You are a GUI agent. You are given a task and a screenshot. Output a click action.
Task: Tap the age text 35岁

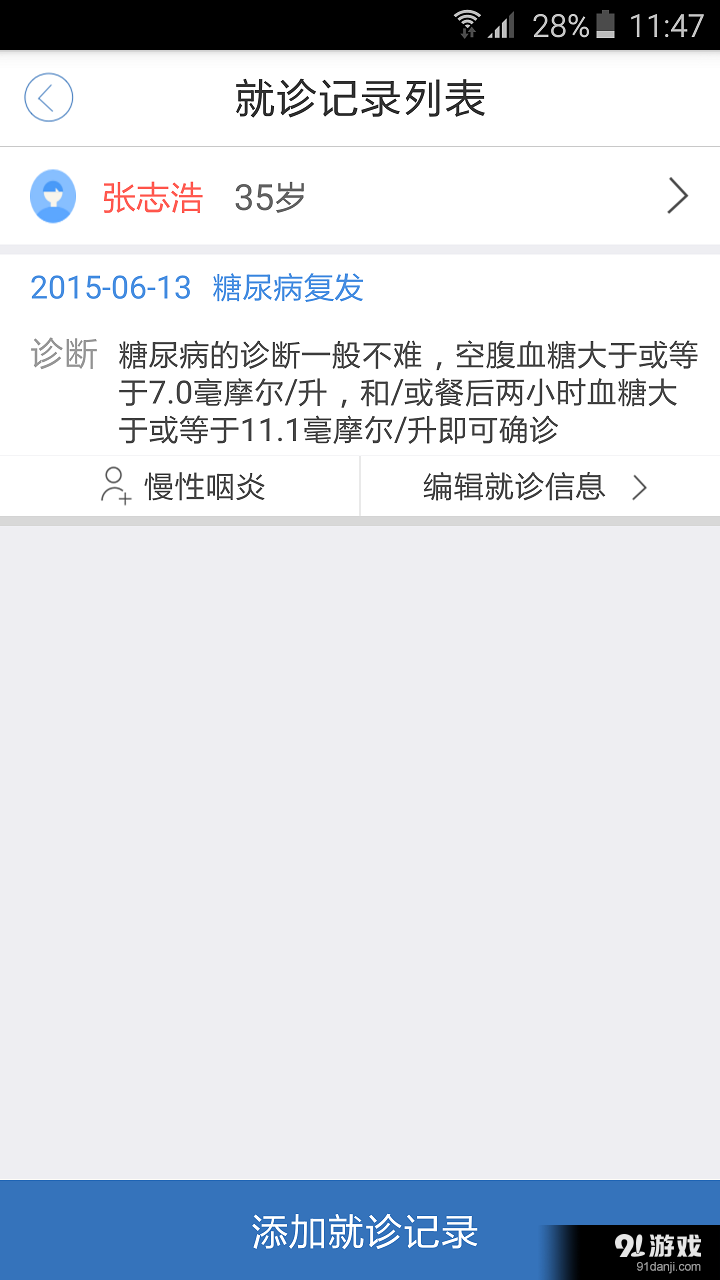[x=267, y=197]
